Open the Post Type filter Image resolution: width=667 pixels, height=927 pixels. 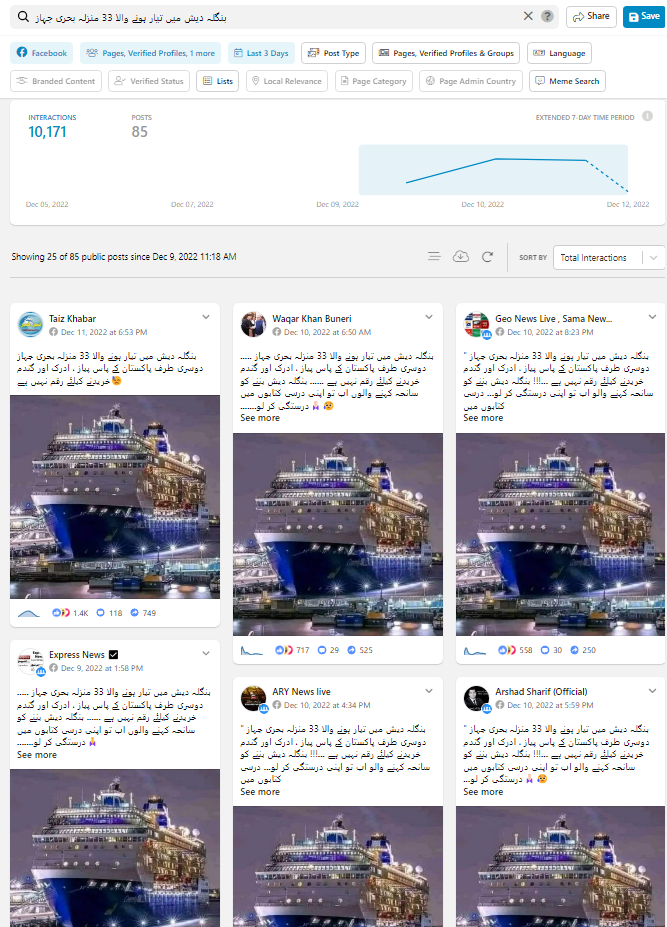pos(333,53)
